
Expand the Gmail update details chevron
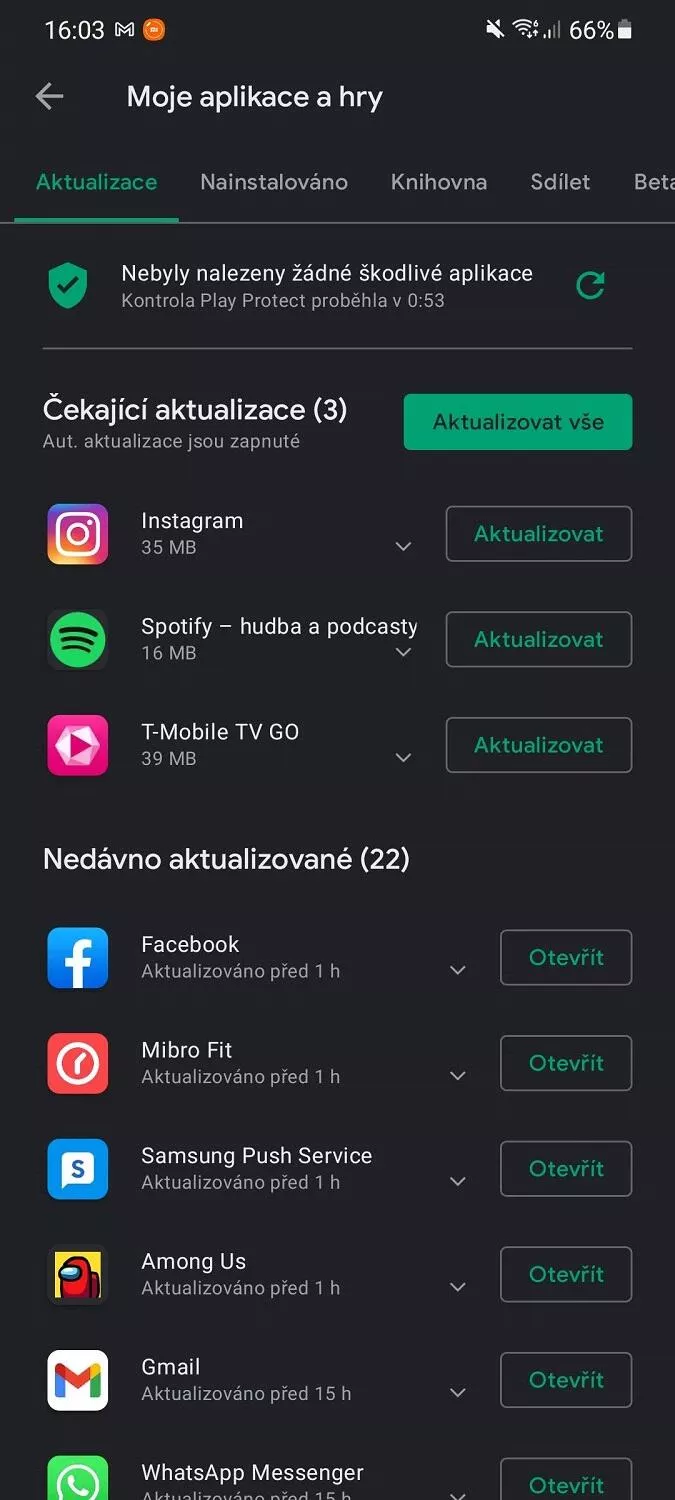tap(458, 1393)
